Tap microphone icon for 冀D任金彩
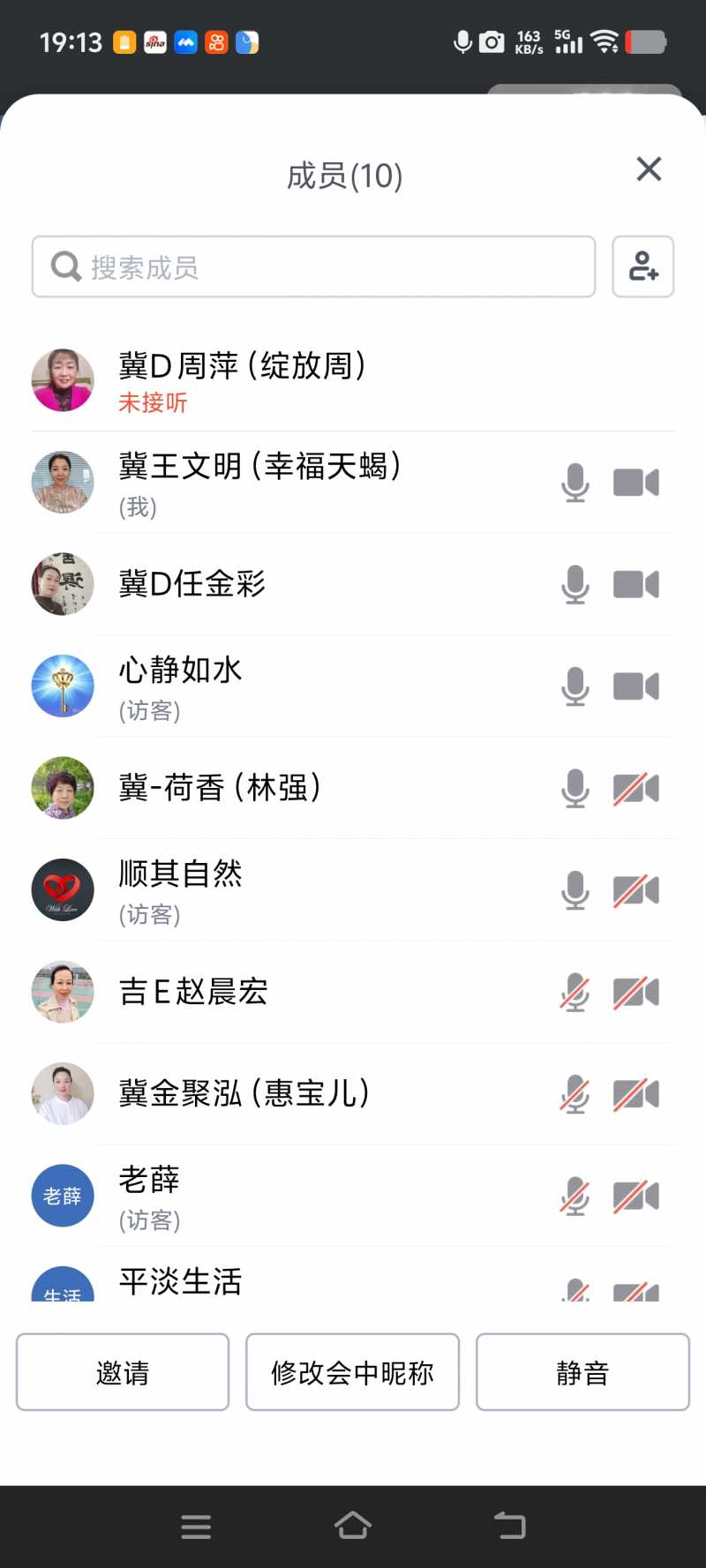 point(575,584)
